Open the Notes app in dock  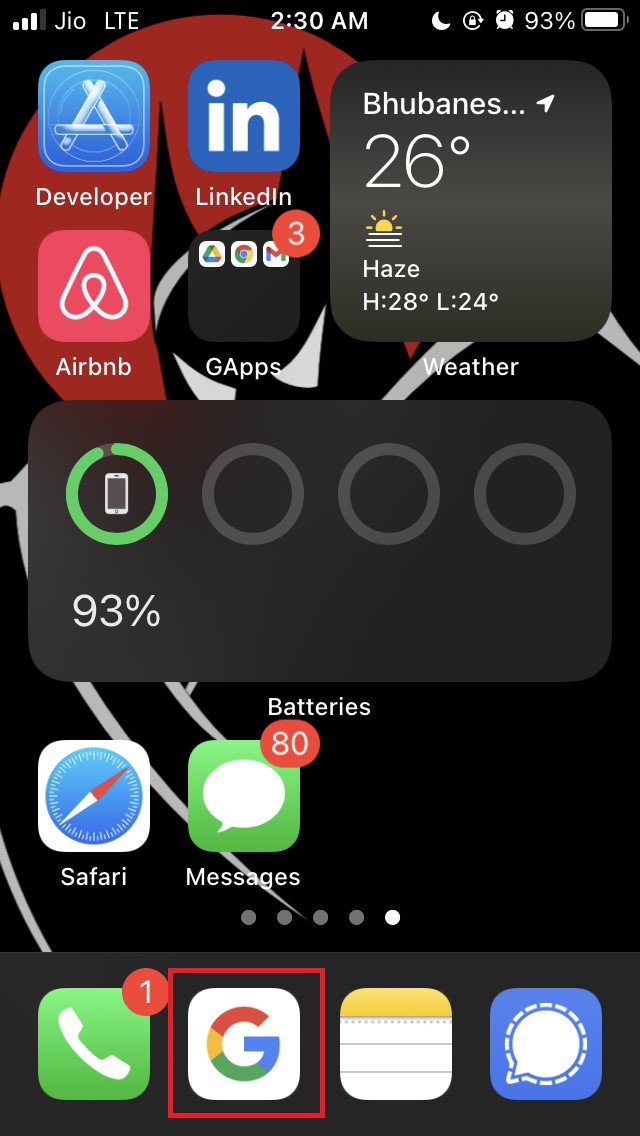pos(396,1044)
